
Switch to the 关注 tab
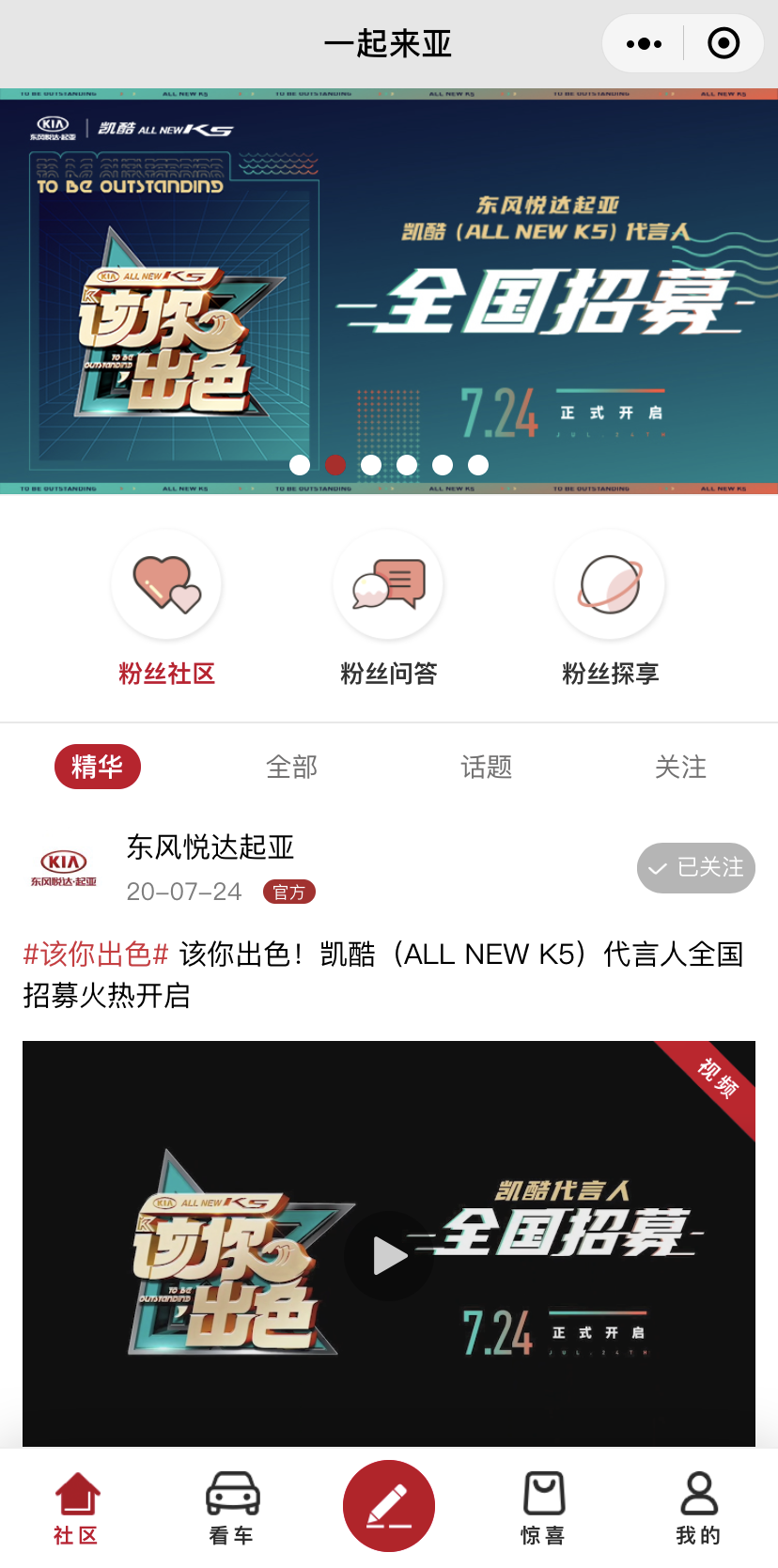click(x=680, y=767)
